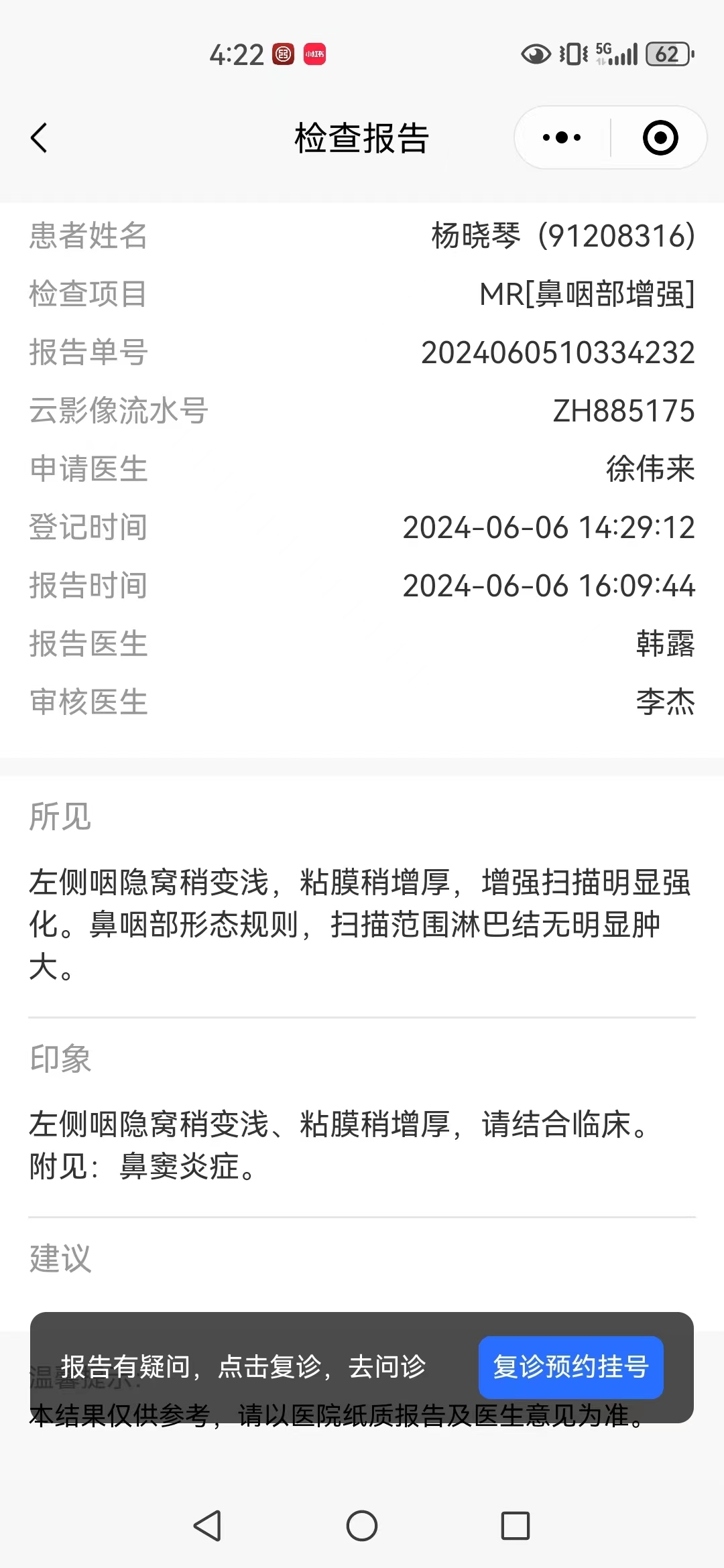Screen dimensions: 724x1568
Task: Tap the system home button
Action: (x=362, y=1526)
